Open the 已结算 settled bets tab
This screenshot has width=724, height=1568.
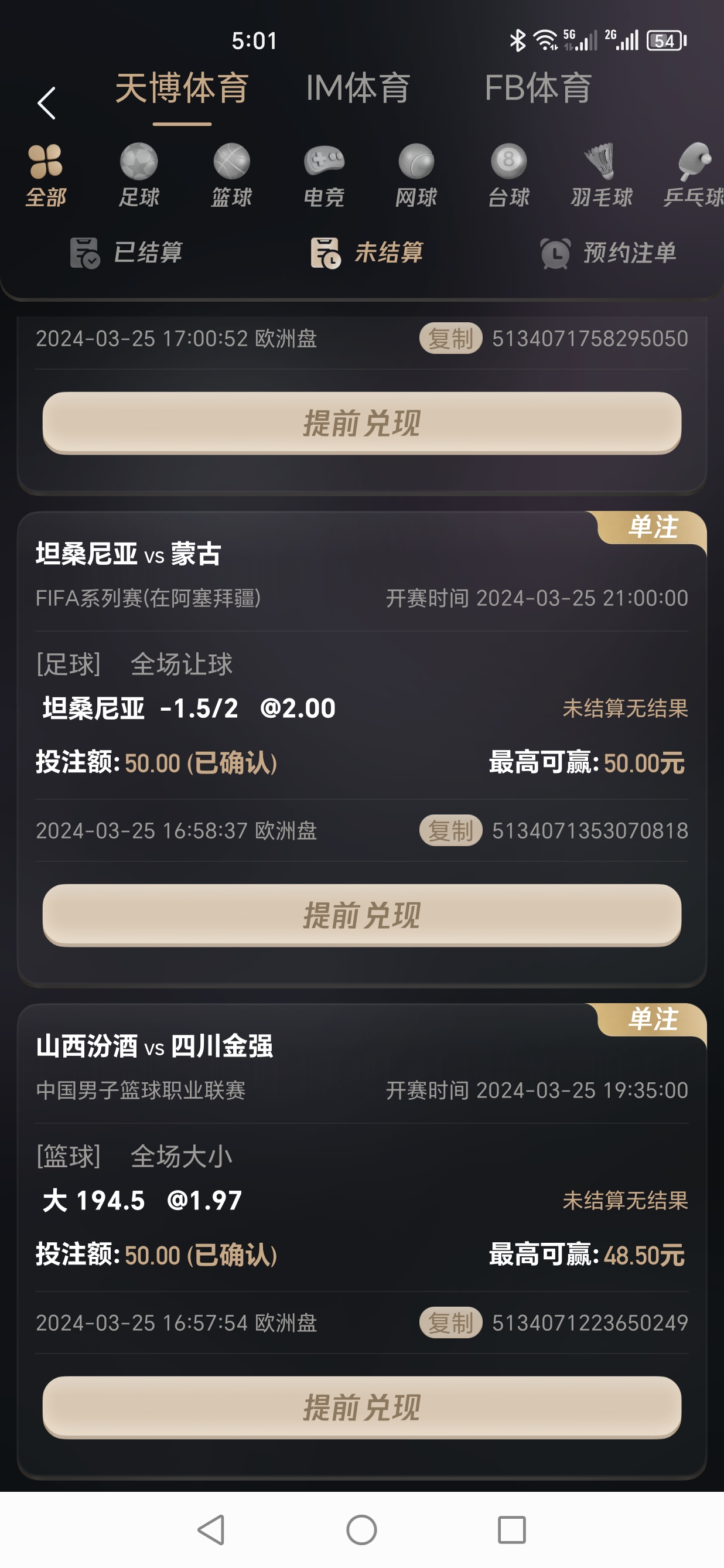(x=127, y=253)
